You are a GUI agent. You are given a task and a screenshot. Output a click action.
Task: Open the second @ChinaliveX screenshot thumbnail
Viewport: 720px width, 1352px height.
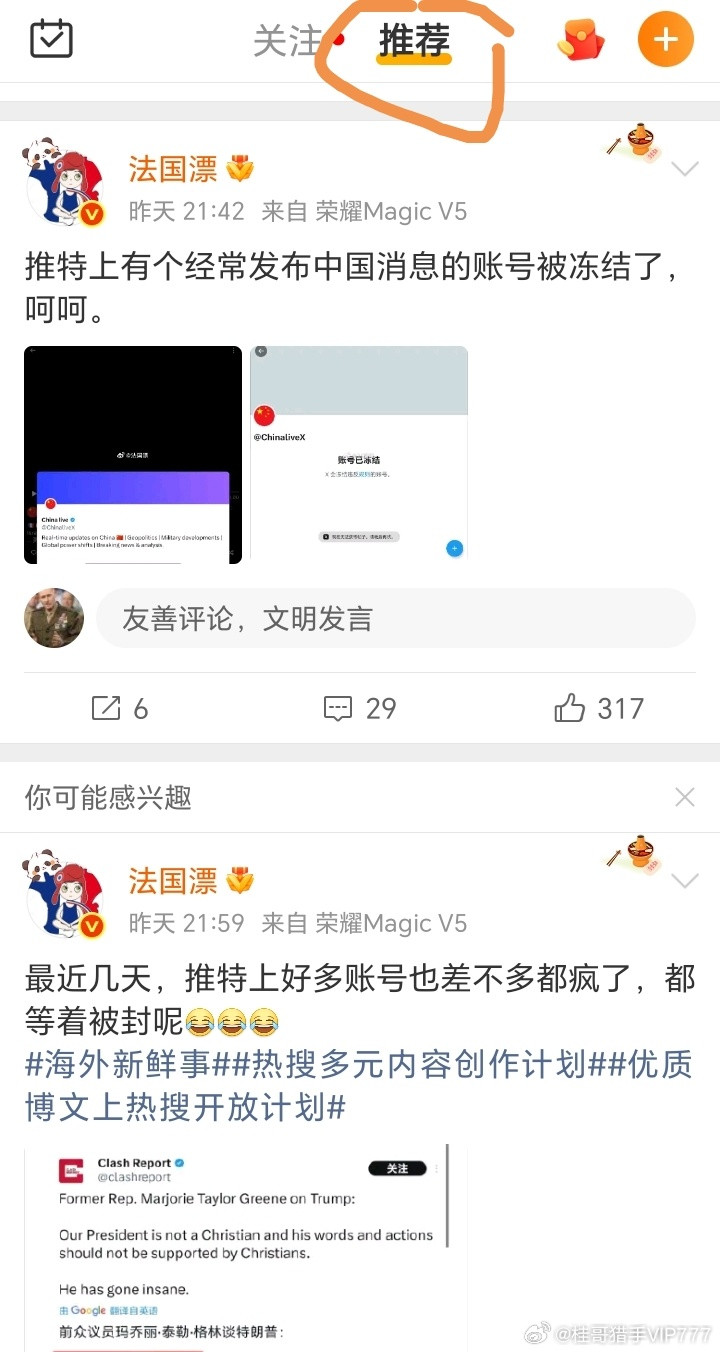(x=358, y=454)
